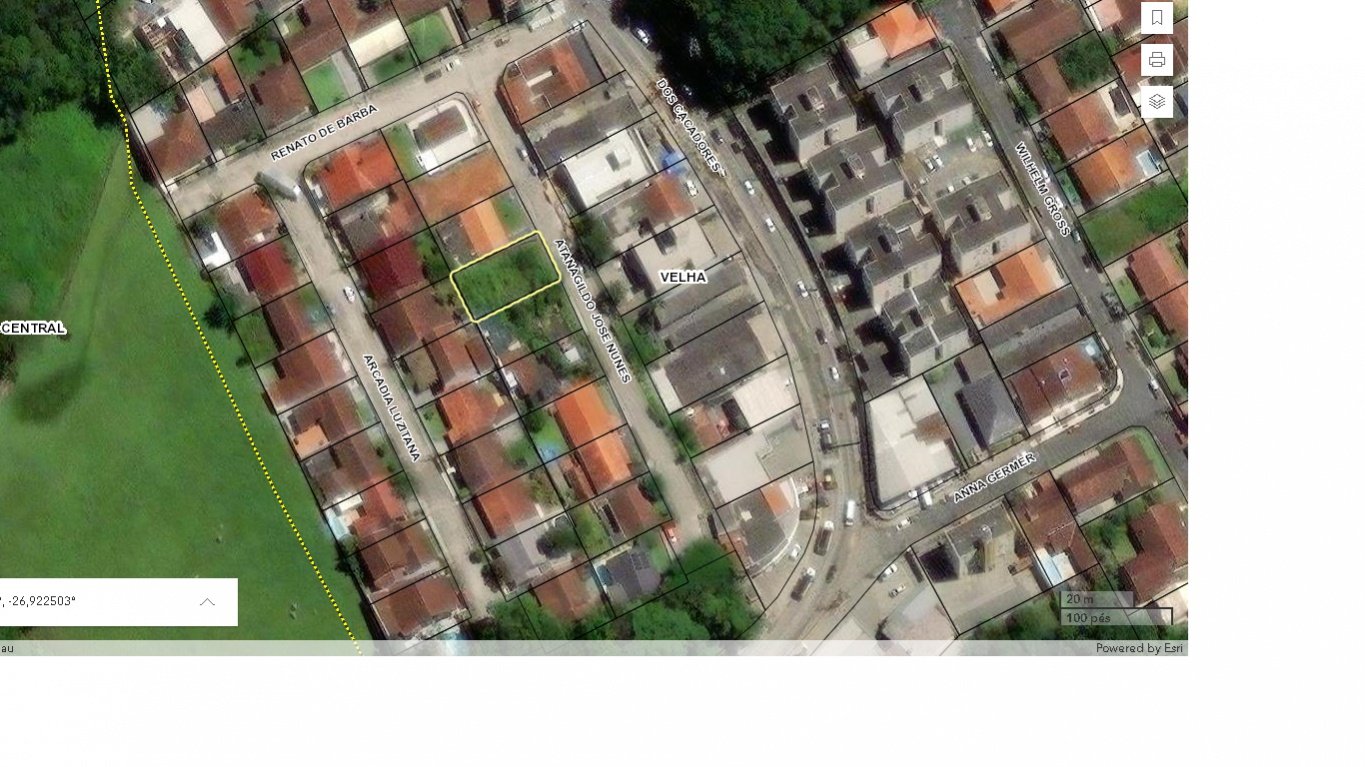Image resolution: width=1365 pixels, height=767 pixels.
Task: Open the bookmarks button
Action: [1156, 18]
